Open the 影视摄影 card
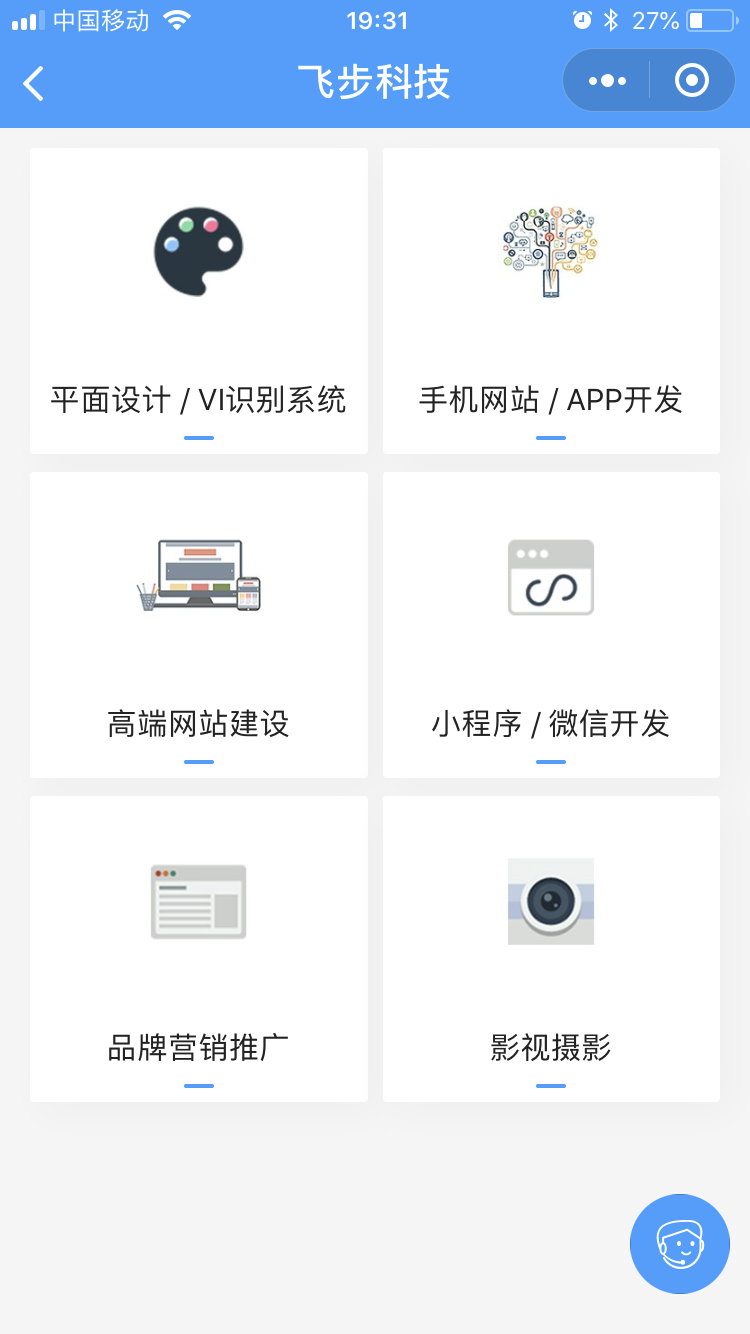This screenshot has width=750, height=1334. click(551, 949)
